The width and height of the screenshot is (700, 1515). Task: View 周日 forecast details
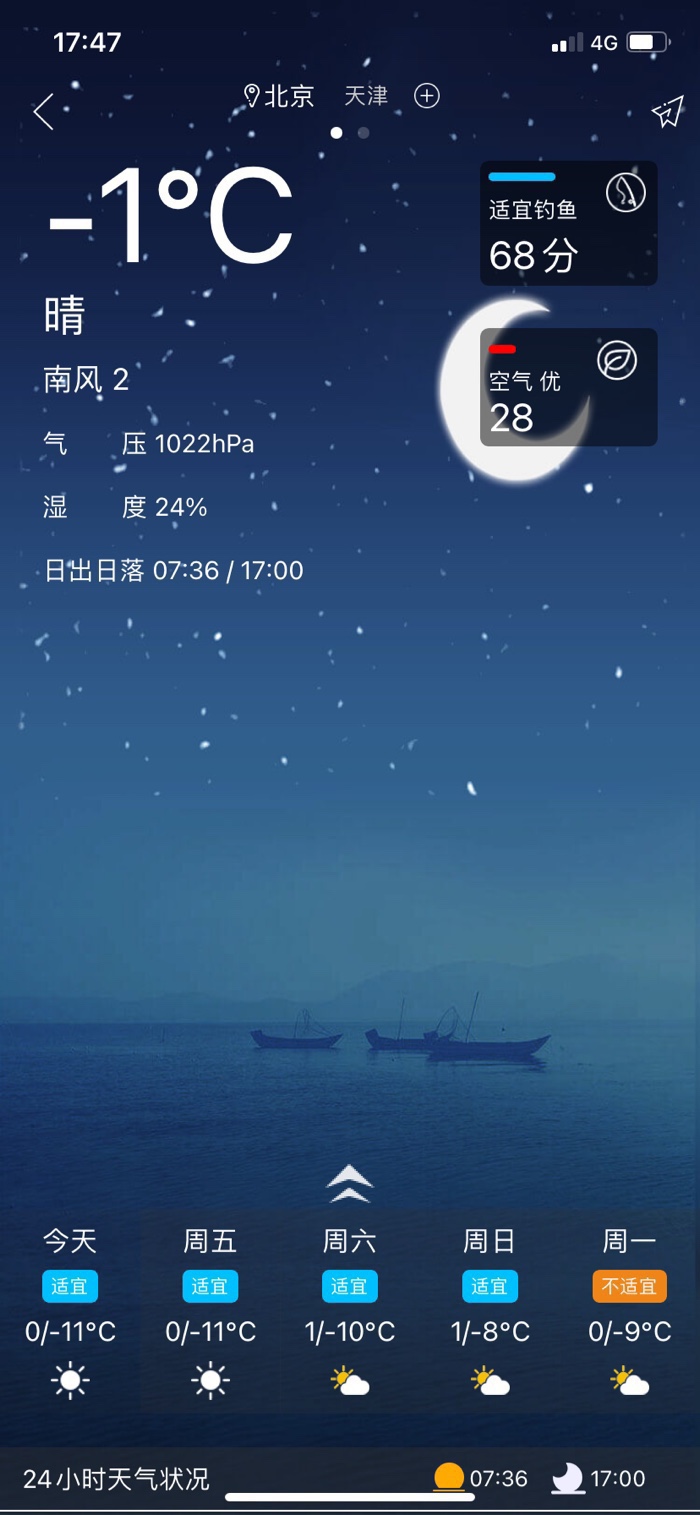click(490, 1310)
